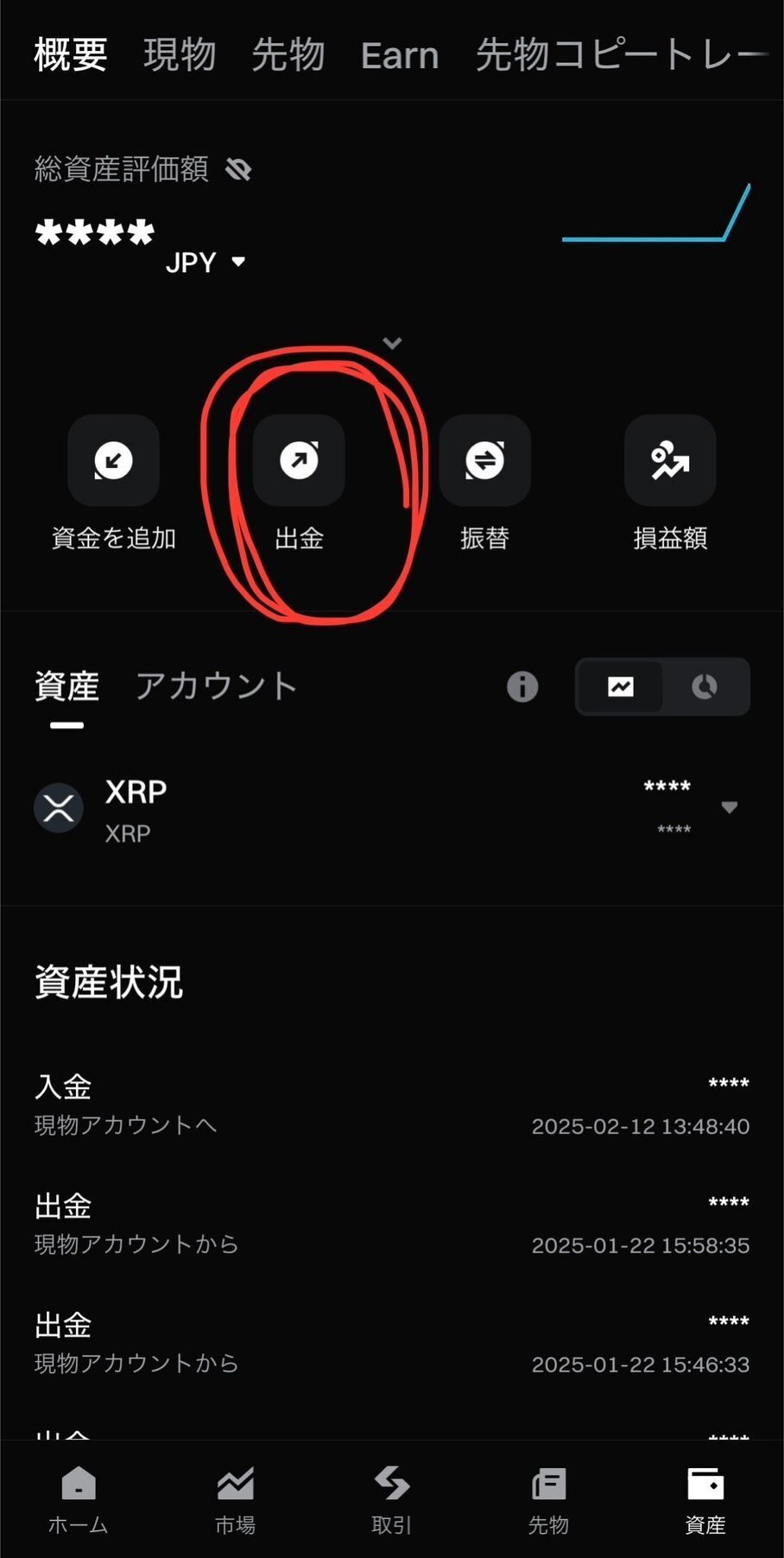The height and width of the screenshot is (1558, 784).
Task: Open the JPY currency dropdown
Action: coord(205,262)
